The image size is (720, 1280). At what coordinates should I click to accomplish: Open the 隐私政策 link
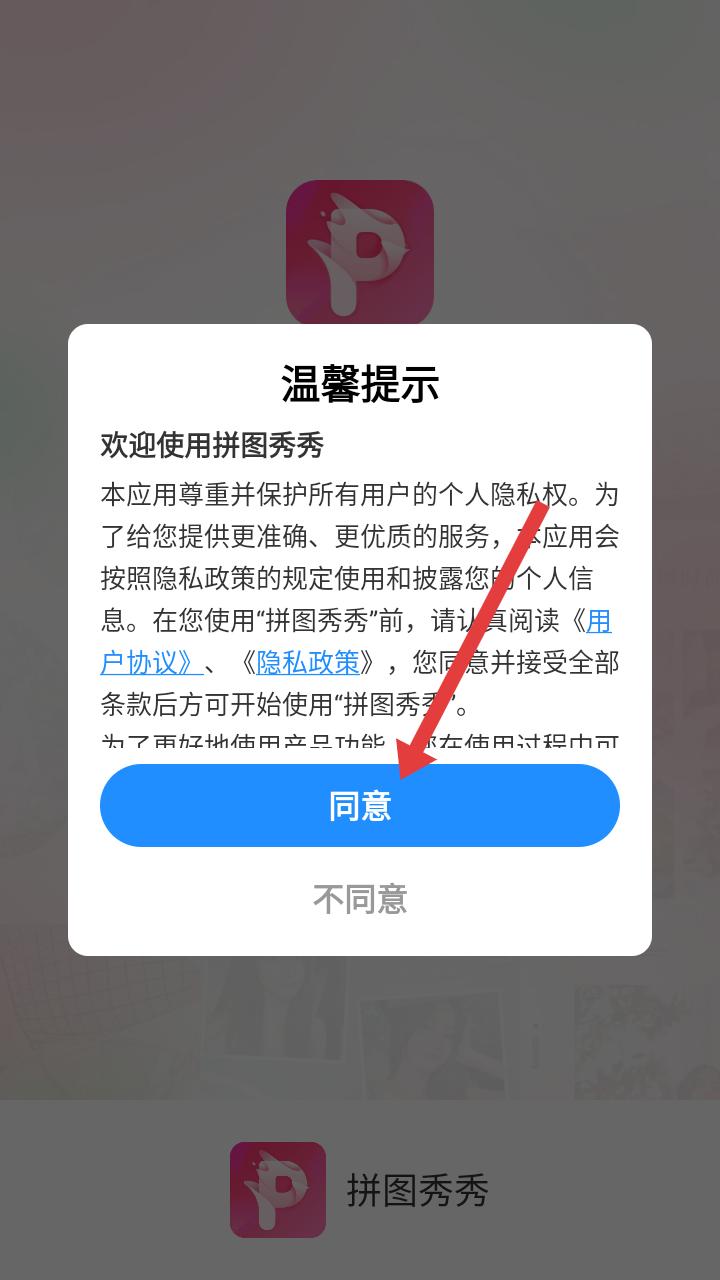[x=308, y=662]
